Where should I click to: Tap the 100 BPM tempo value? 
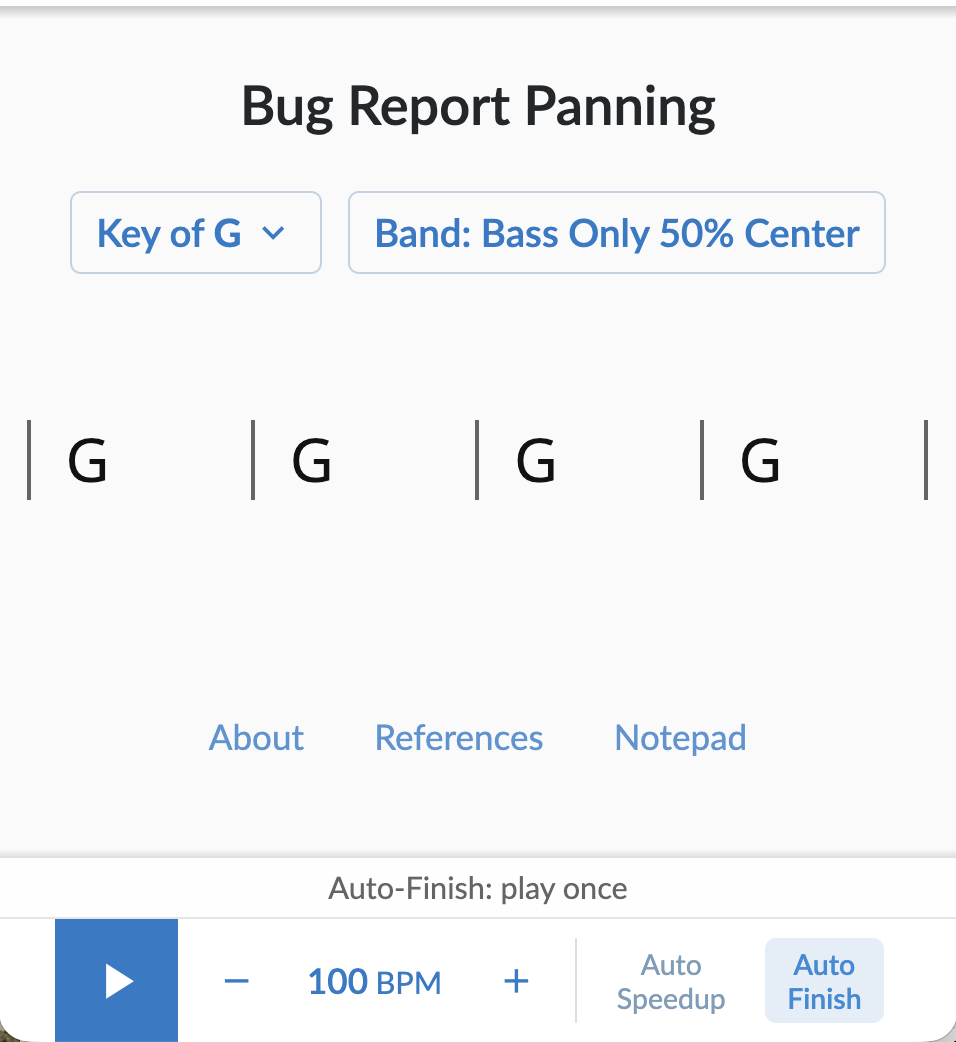pyautogui.click(x=374, y=981)
